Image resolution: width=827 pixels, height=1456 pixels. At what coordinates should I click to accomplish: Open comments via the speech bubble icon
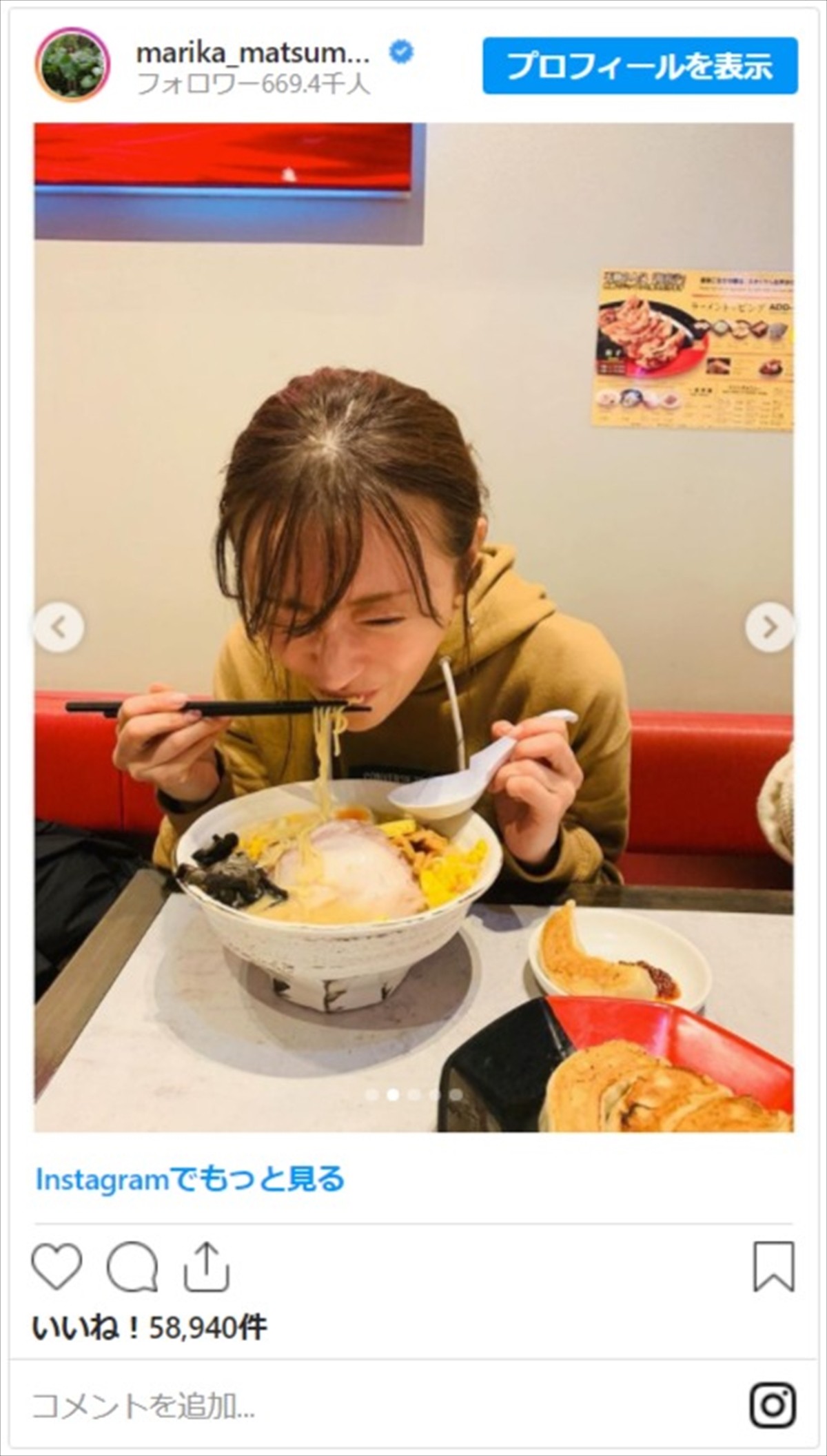point(132,1266)
